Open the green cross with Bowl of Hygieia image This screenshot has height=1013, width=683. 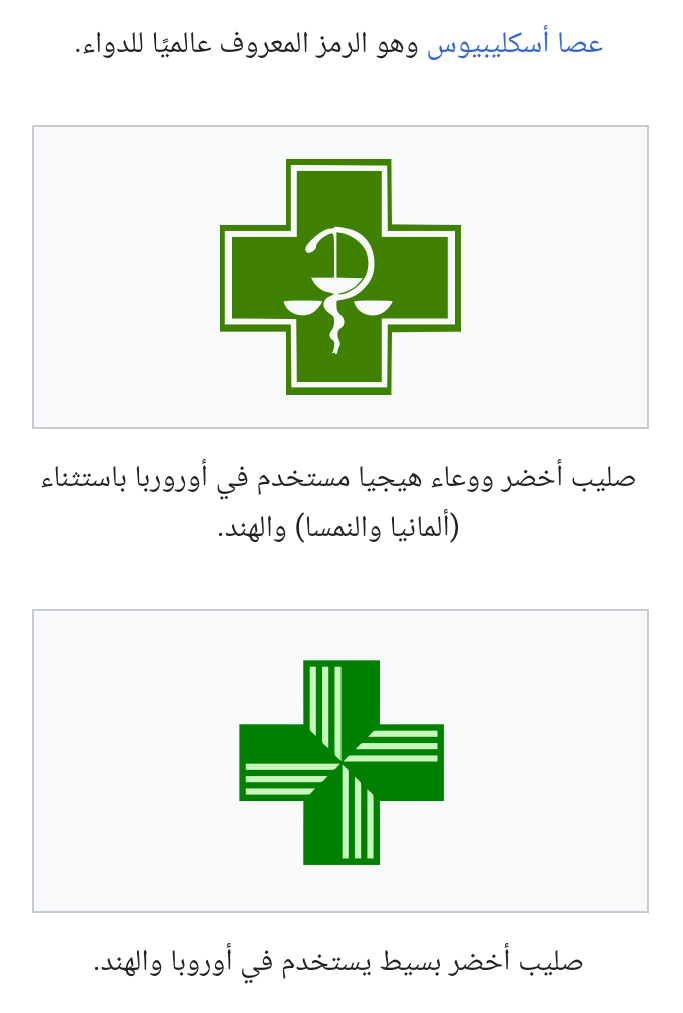[x=340, y=276]
